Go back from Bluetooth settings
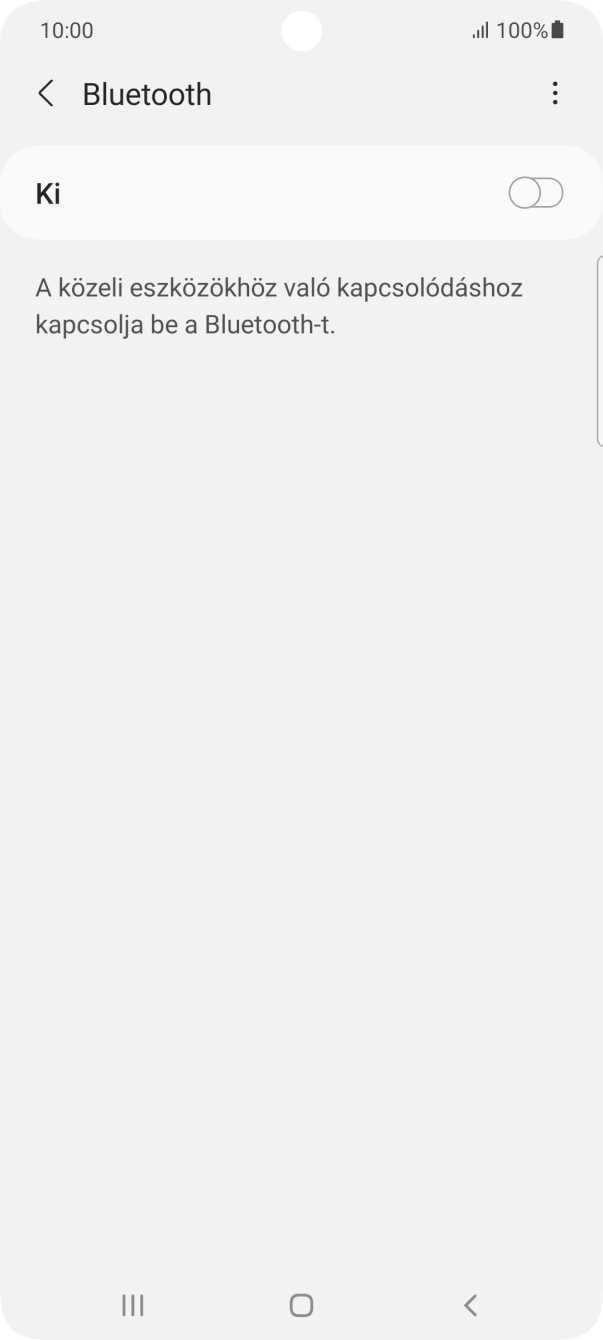This screenshot has width=603, height=1340. click(46, 94)
